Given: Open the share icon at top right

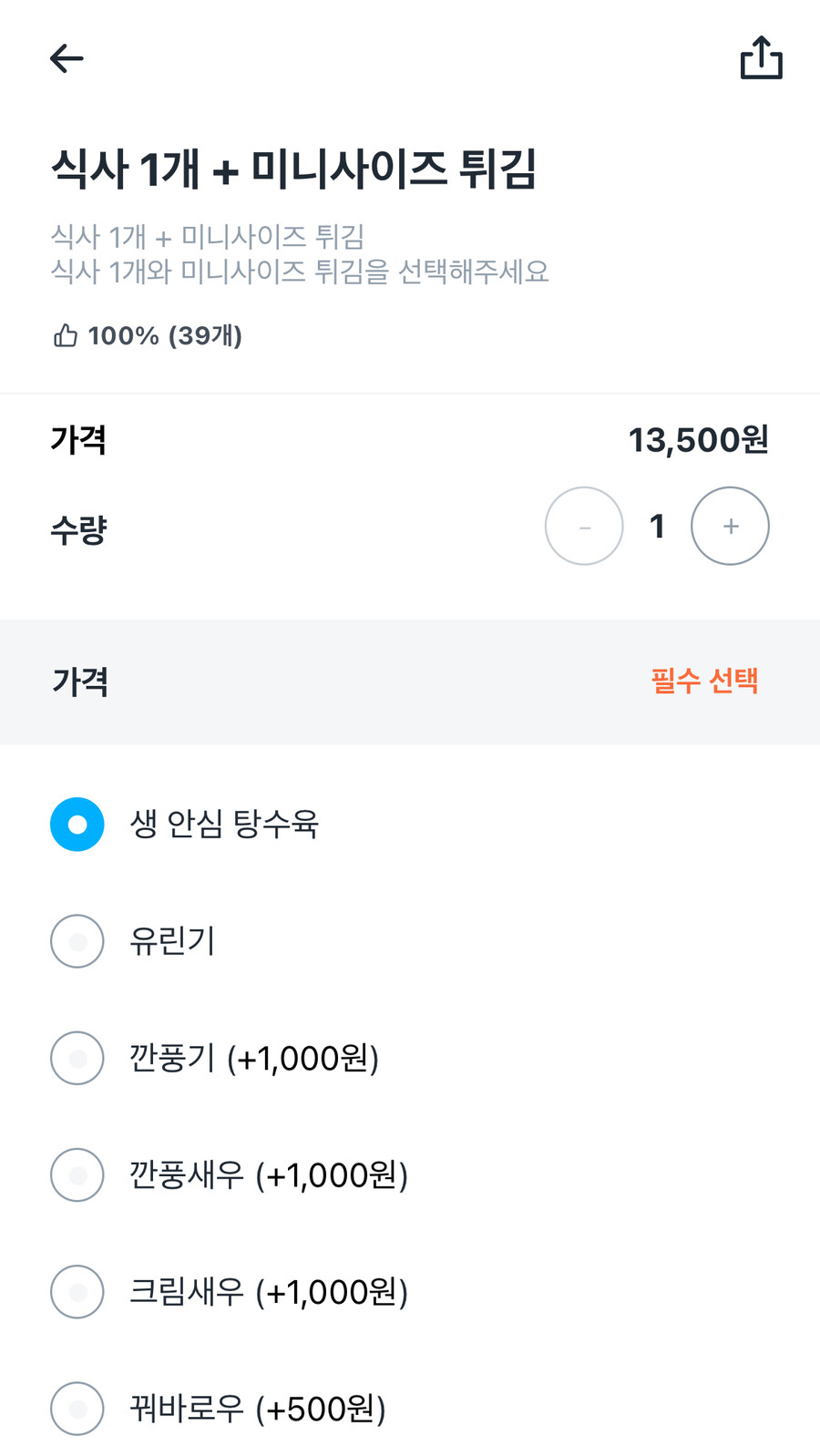Looking at the screenshot, I should click(x=762, y=57).
